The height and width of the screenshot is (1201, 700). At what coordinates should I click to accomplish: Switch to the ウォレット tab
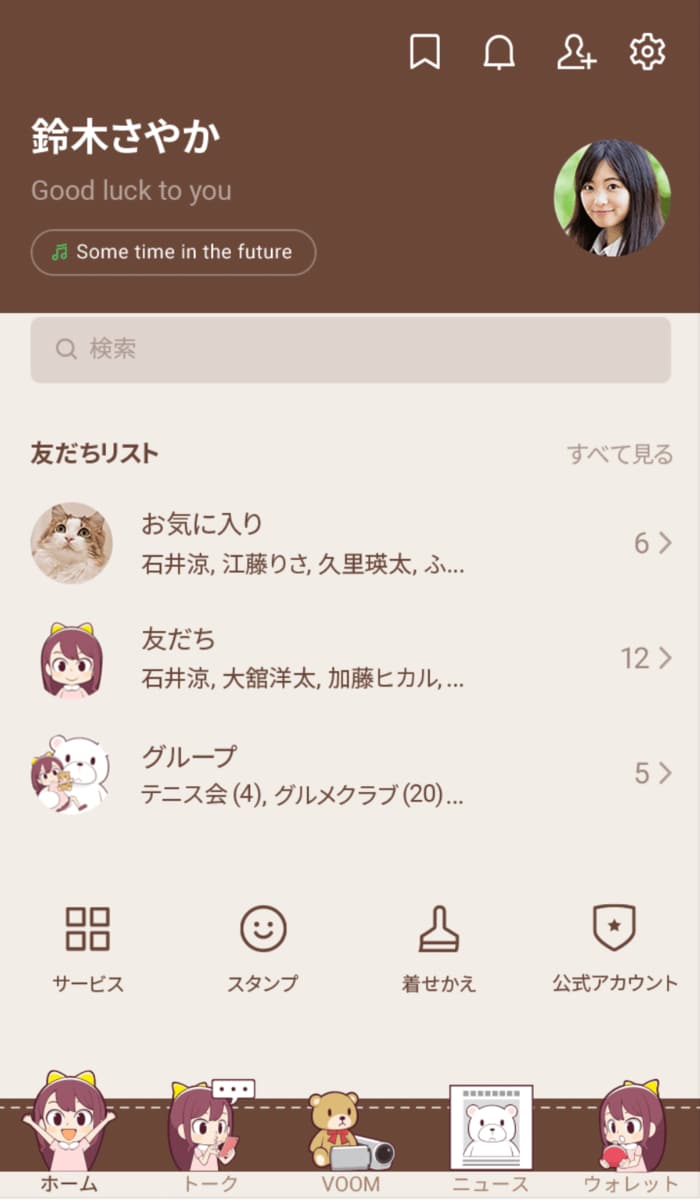point(630,1140)
